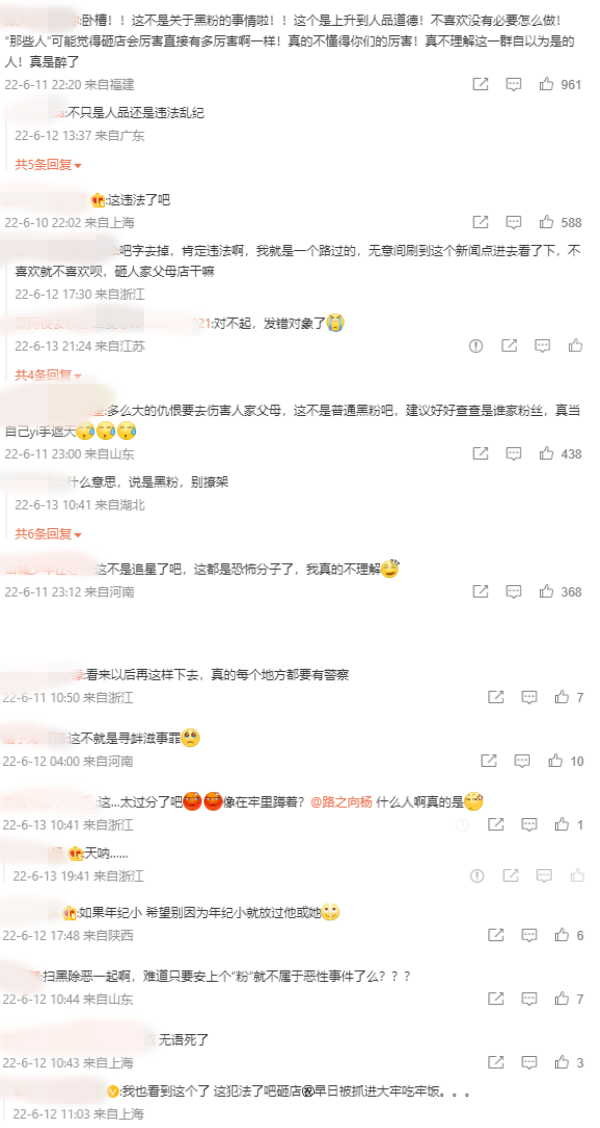The image size is (600, 1128).
Task: Like the 无语死了 comment
Action: point(562,1062)
